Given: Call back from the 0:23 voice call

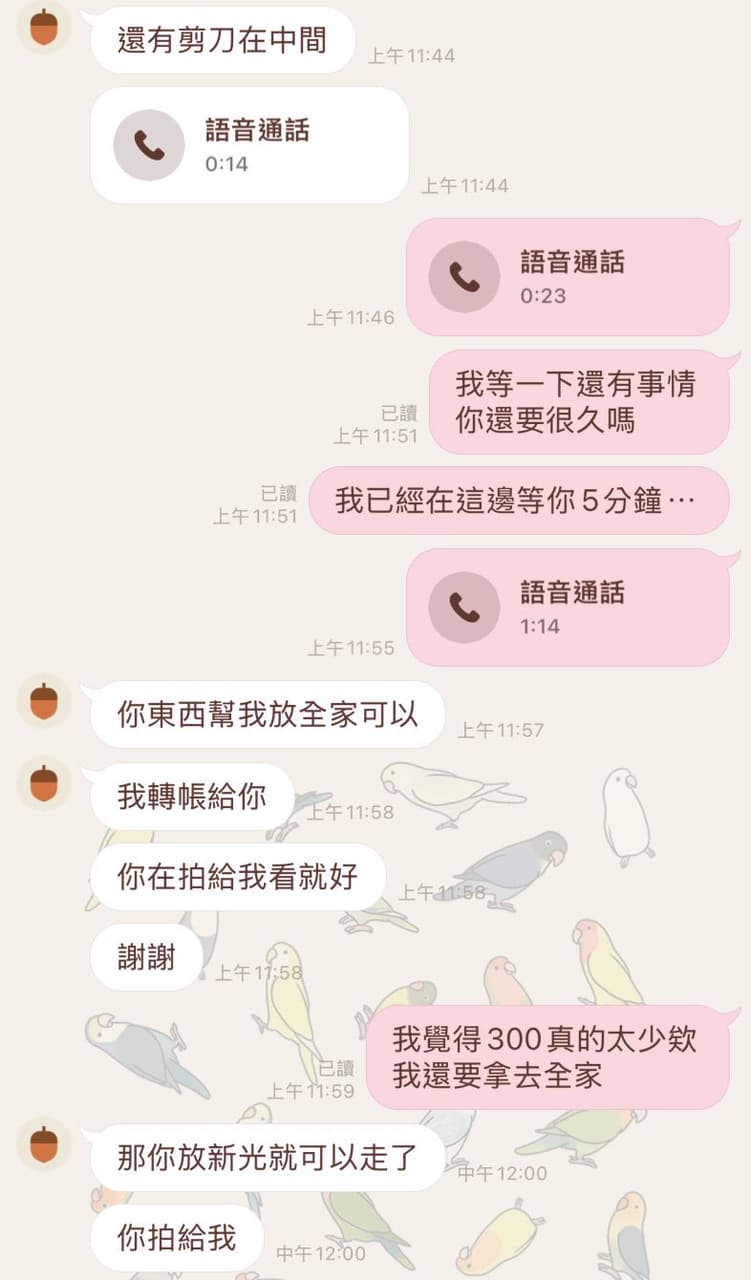Looking at the screenshot, I should 567,277.
